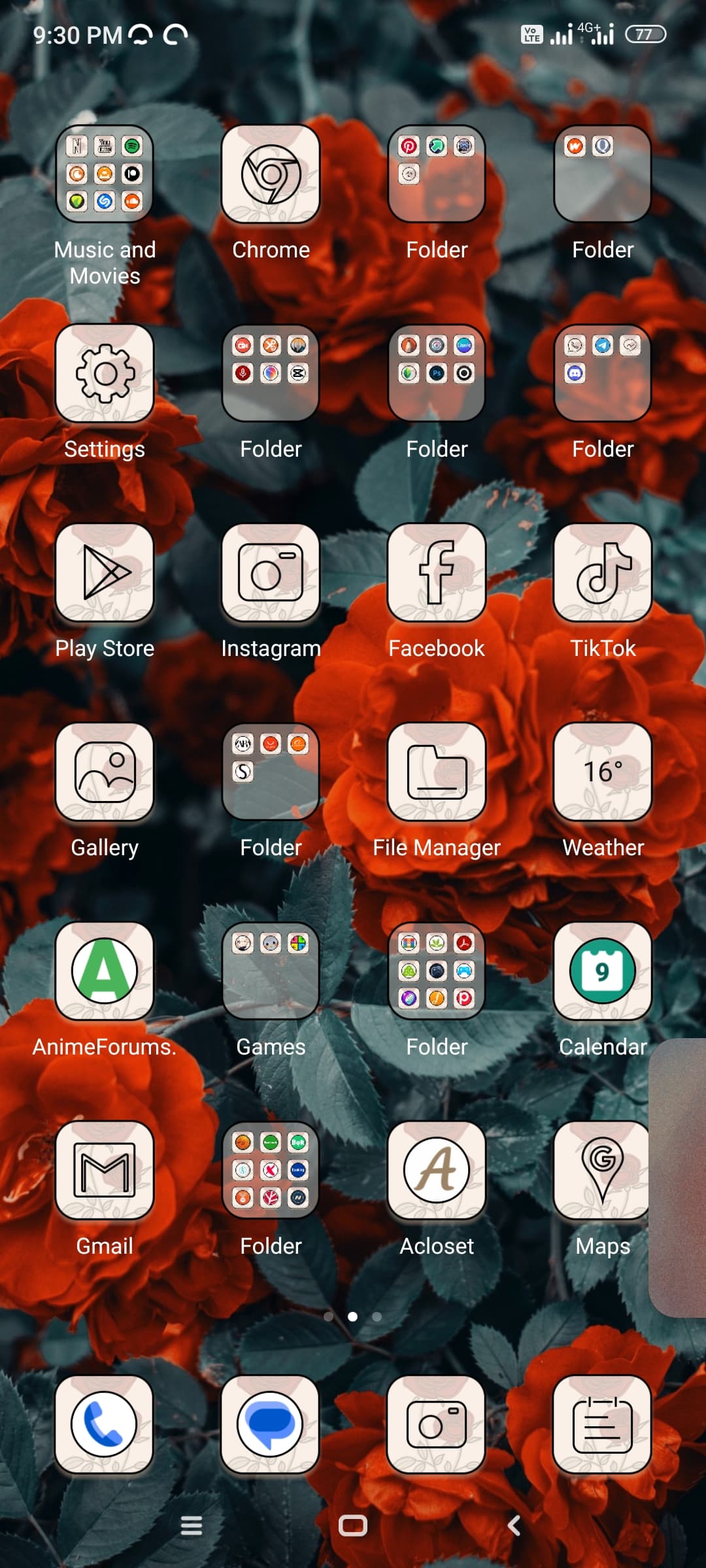
Task: Open the Gallery app
Action: [105, 772]
